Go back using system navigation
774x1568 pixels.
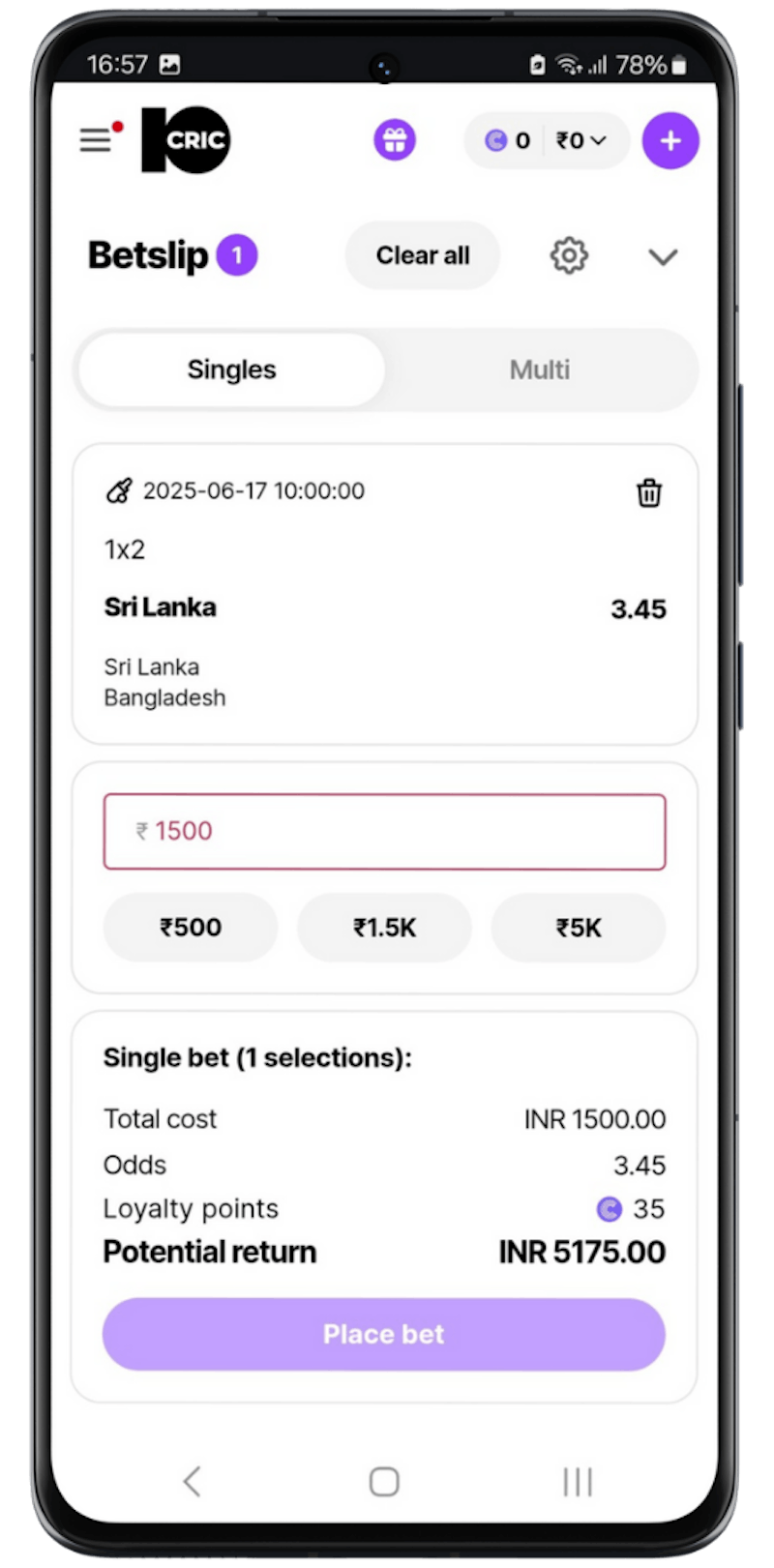pos(193,1481)
